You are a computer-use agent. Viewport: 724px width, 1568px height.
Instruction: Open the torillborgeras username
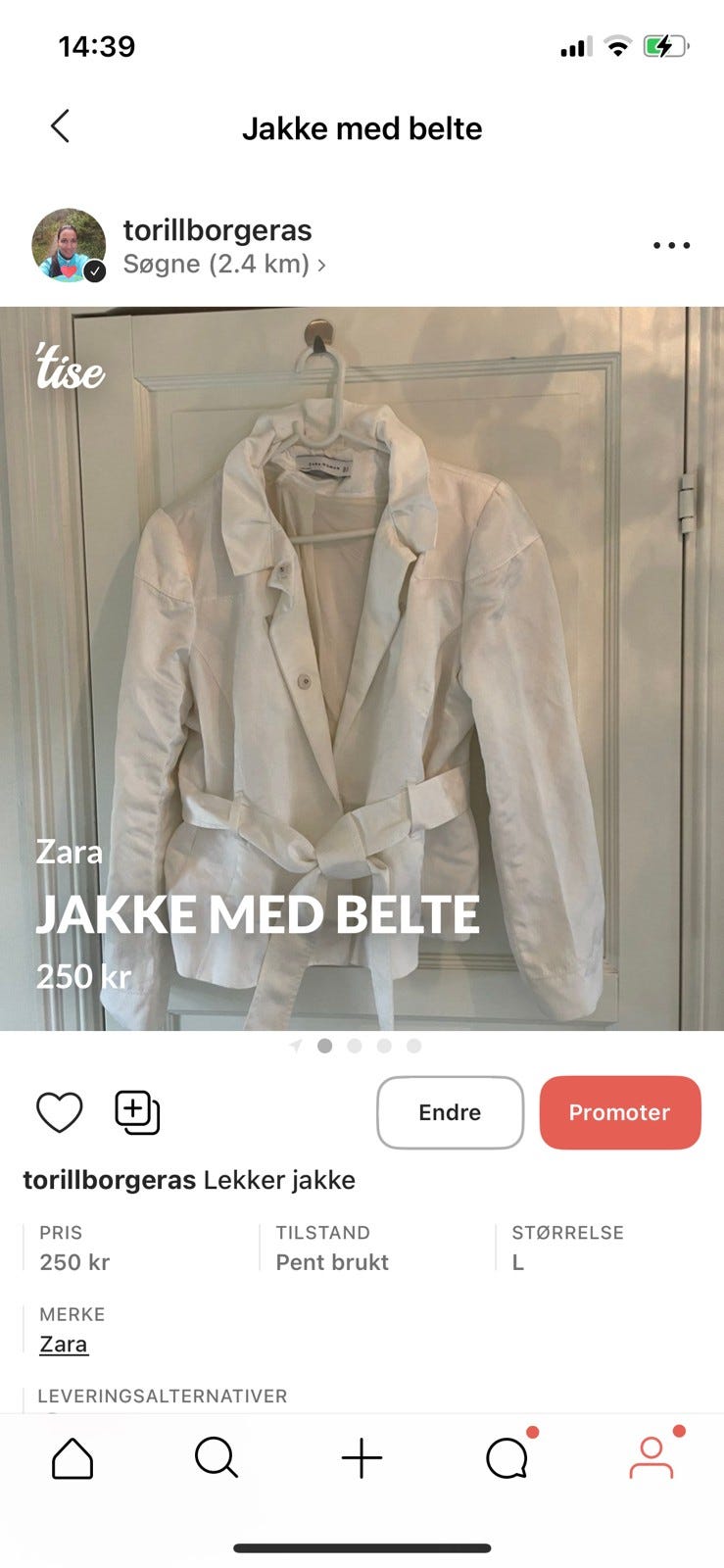217,229
